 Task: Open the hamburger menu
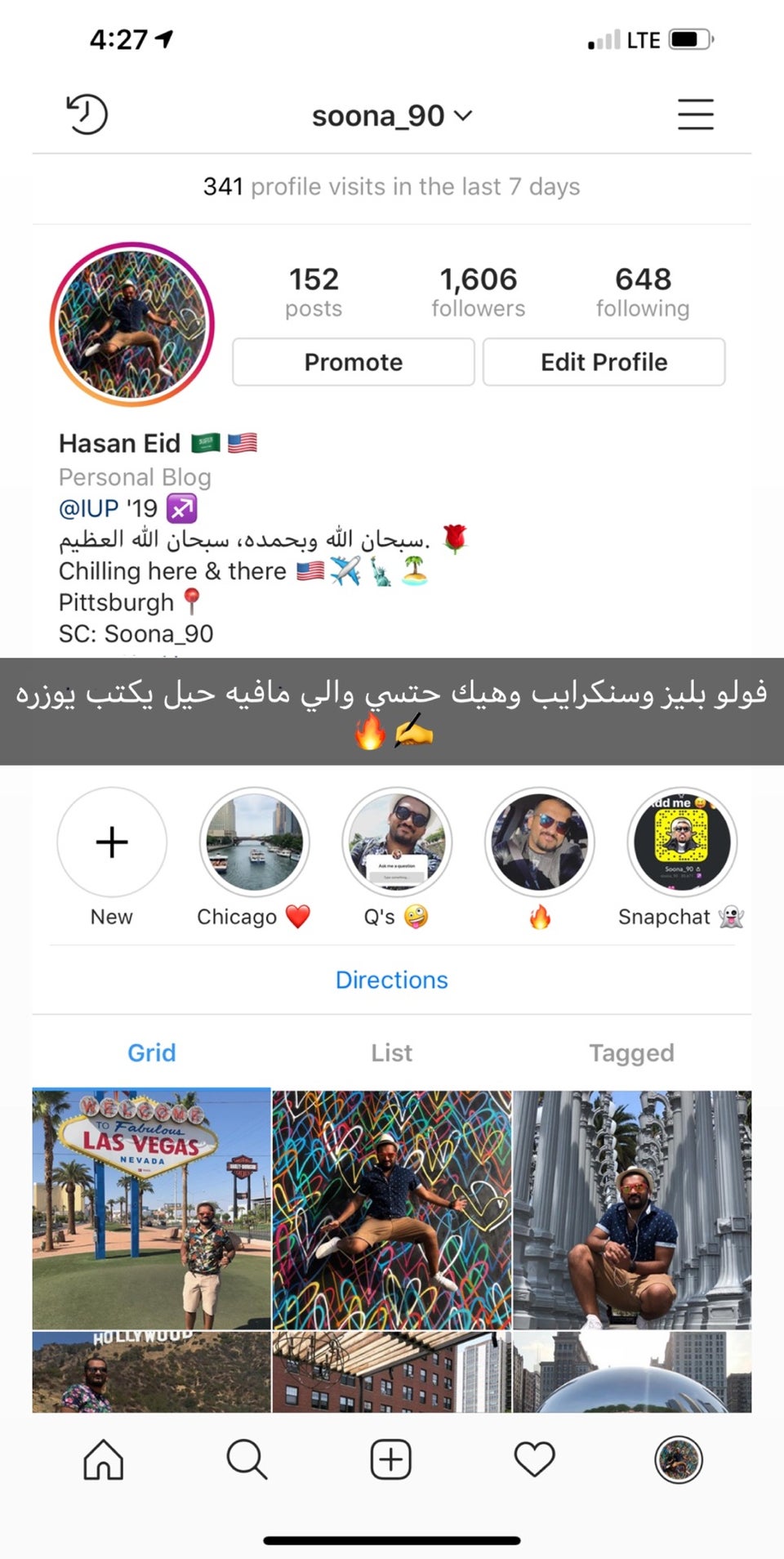695,114
